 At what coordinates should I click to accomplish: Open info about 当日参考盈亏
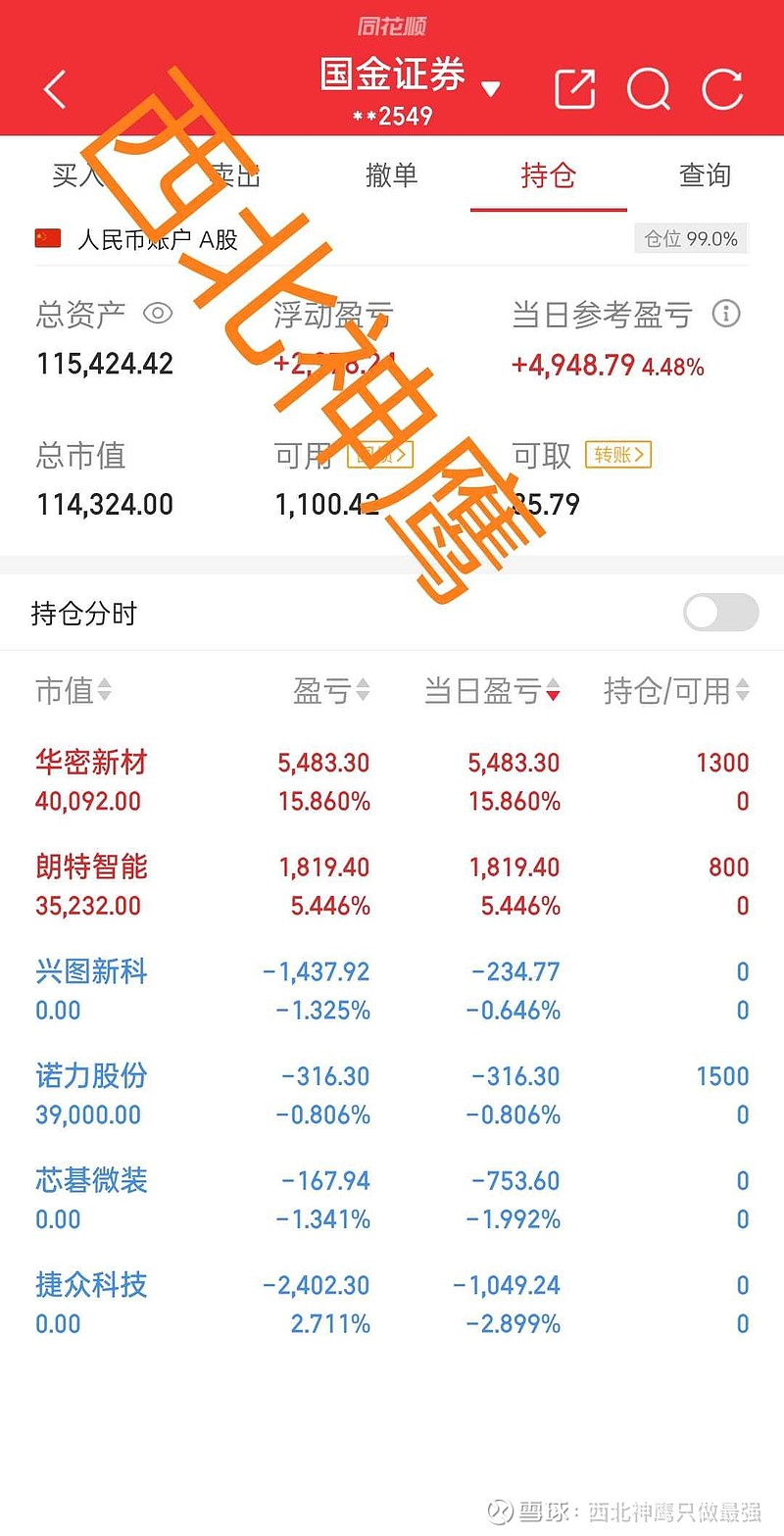(x=726, y=314)
